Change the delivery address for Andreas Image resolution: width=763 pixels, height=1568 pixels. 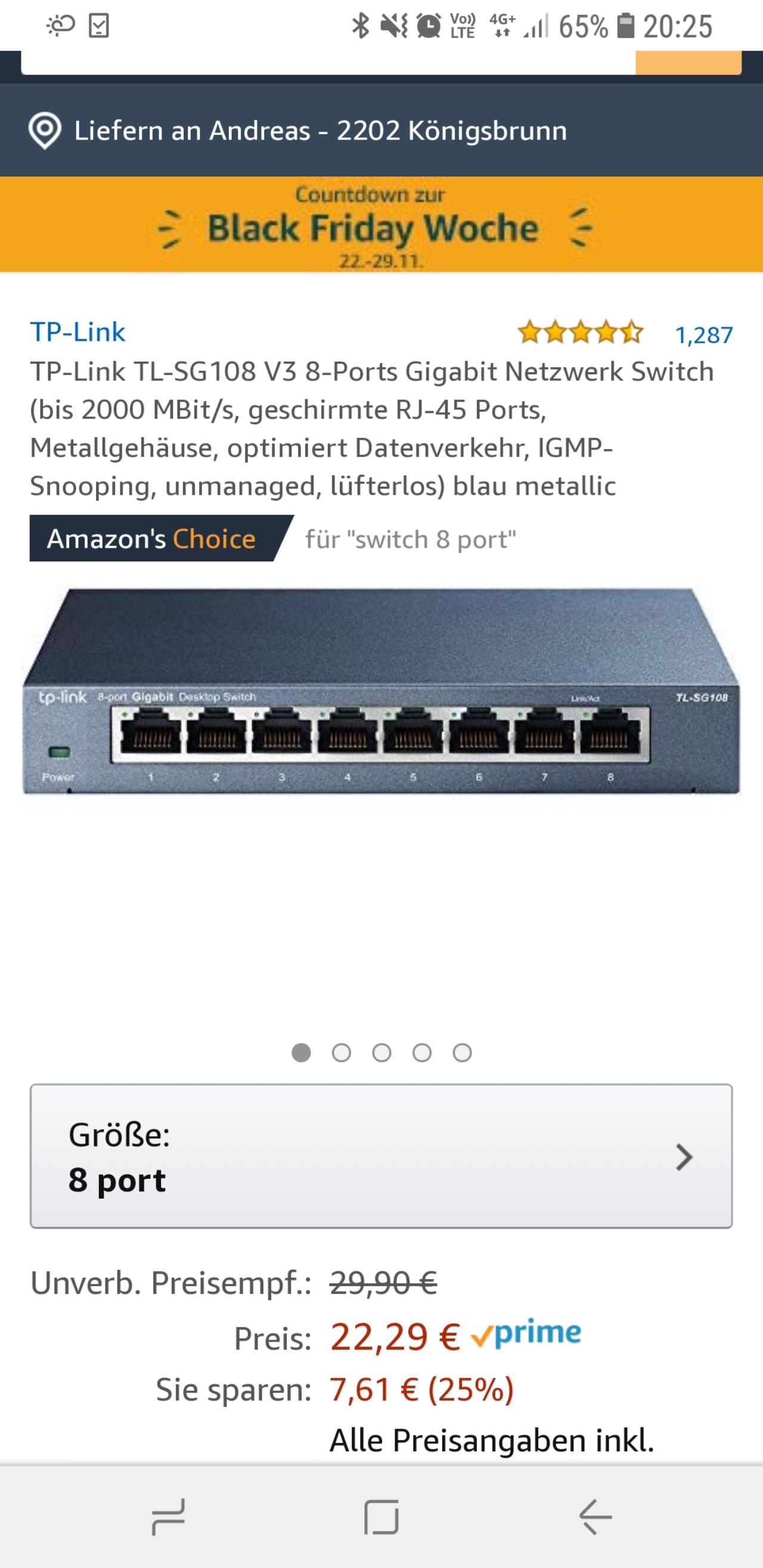point(381,131)
